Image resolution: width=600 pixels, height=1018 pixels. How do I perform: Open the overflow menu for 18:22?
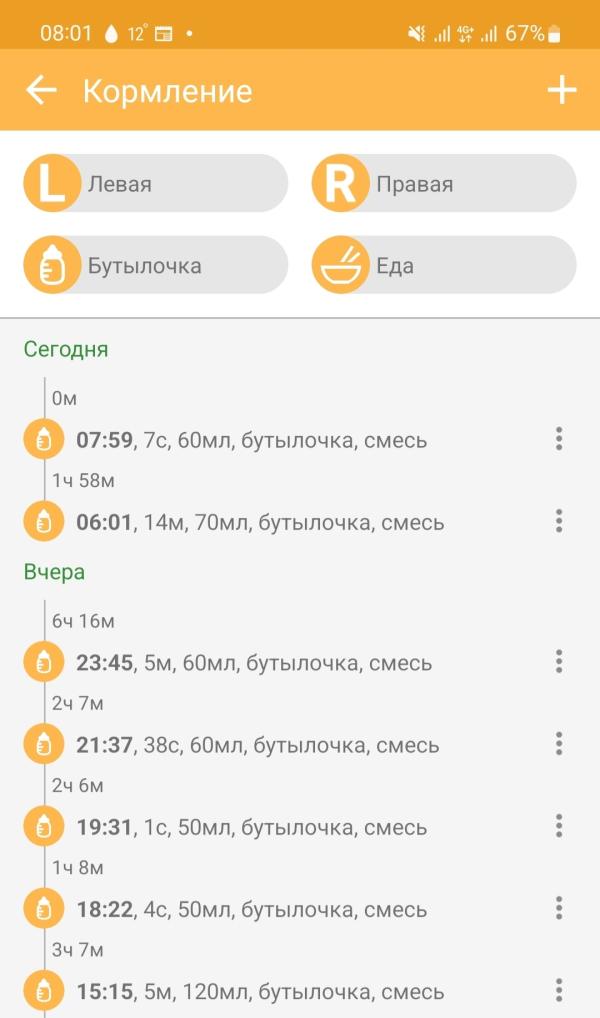click(559, 907)
